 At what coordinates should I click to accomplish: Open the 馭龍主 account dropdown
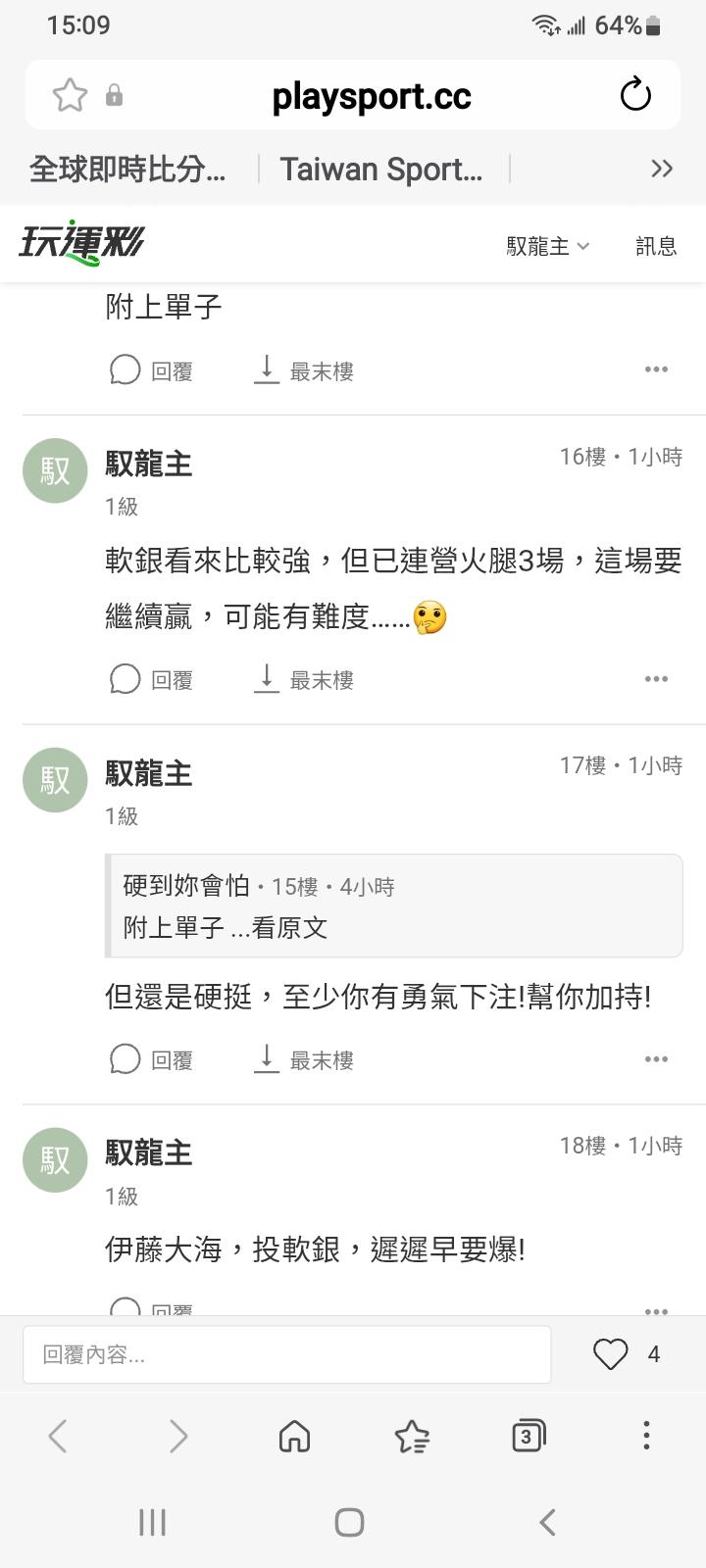[x=547, y=246]
